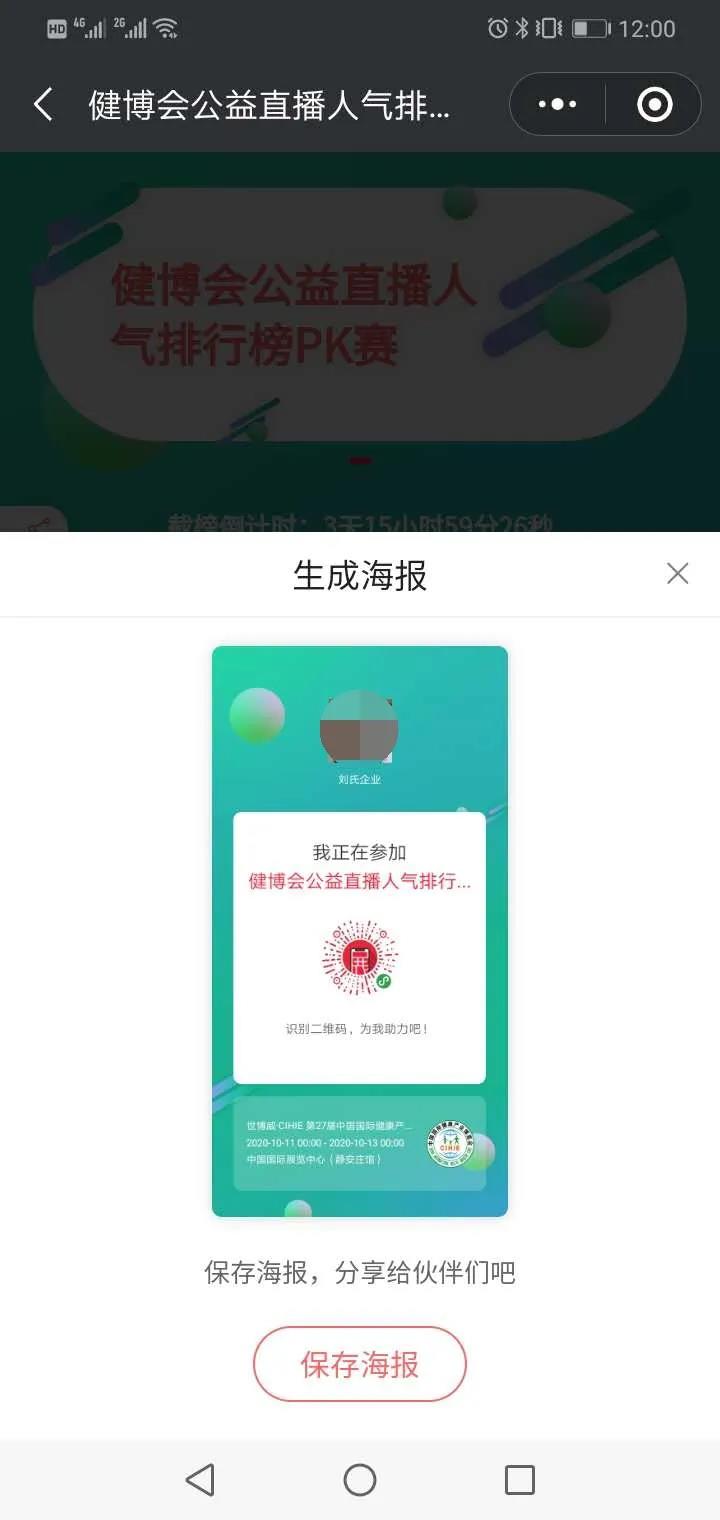Viewport: 720px width, 1520px height.
Task: Tap the system back button
Action: click(x=200, y=1479)
